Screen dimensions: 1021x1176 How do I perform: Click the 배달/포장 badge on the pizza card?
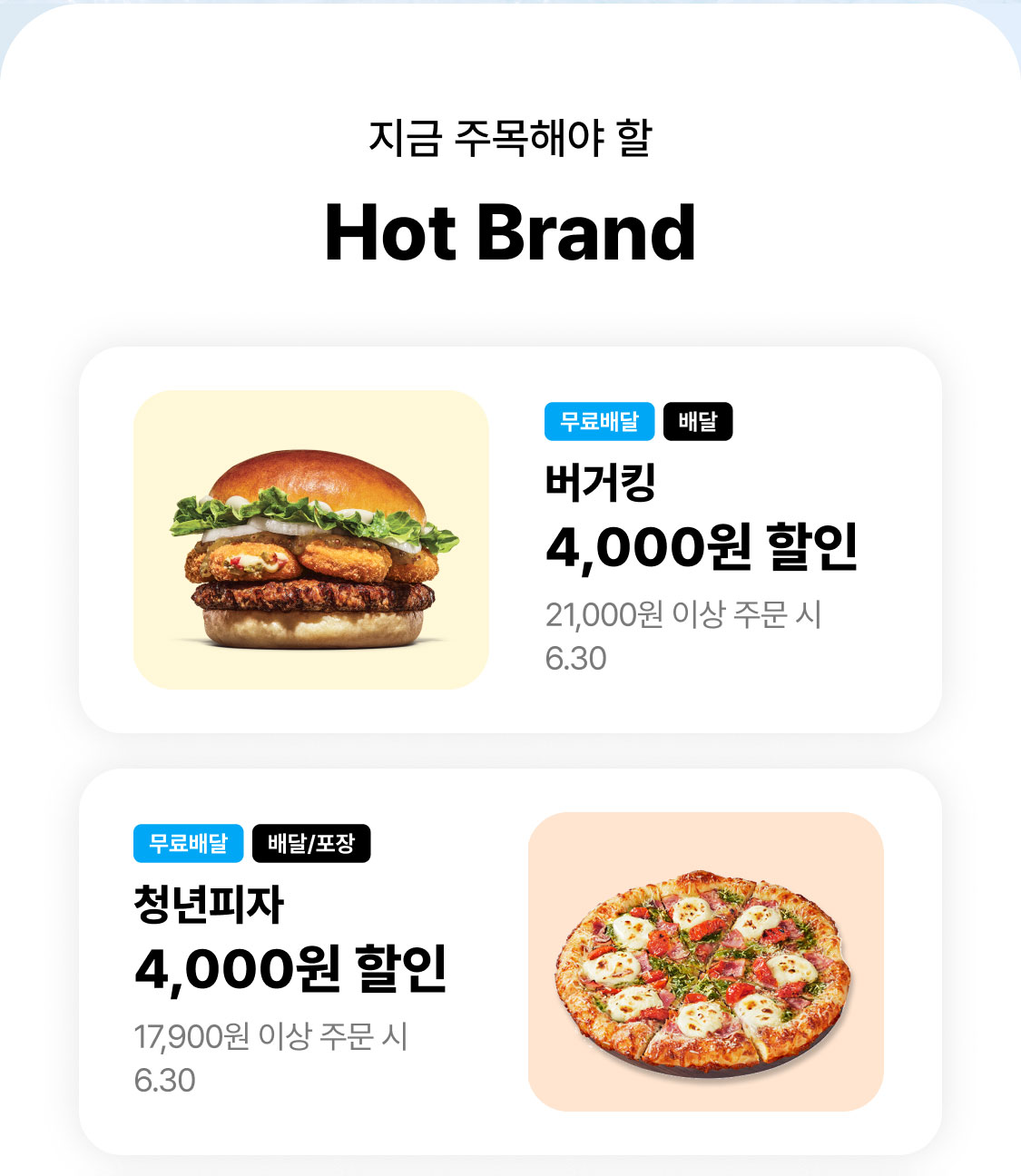pos(312,843)
